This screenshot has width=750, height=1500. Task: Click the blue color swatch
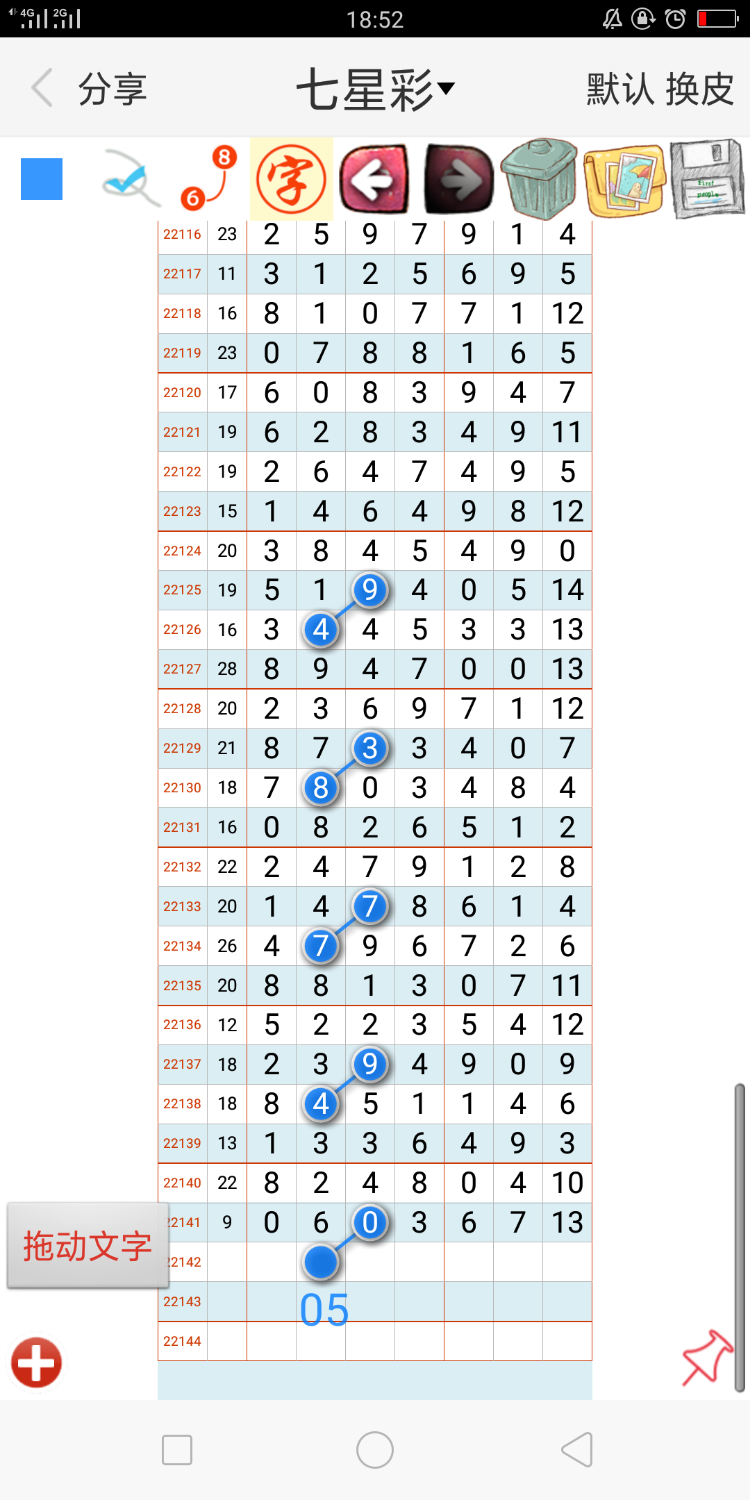pyautogui.click(x=41, y=180)
